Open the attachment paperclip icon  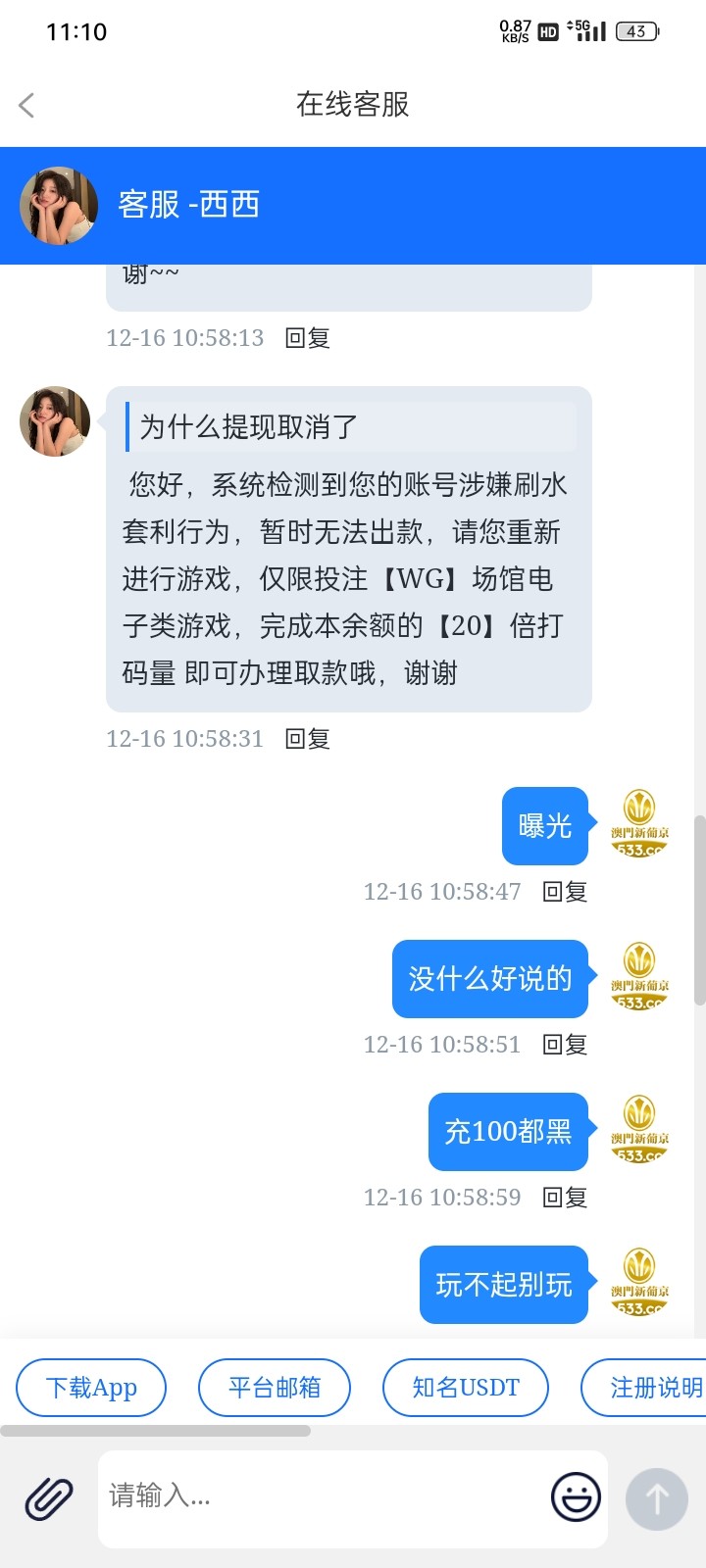(48, 1498)
